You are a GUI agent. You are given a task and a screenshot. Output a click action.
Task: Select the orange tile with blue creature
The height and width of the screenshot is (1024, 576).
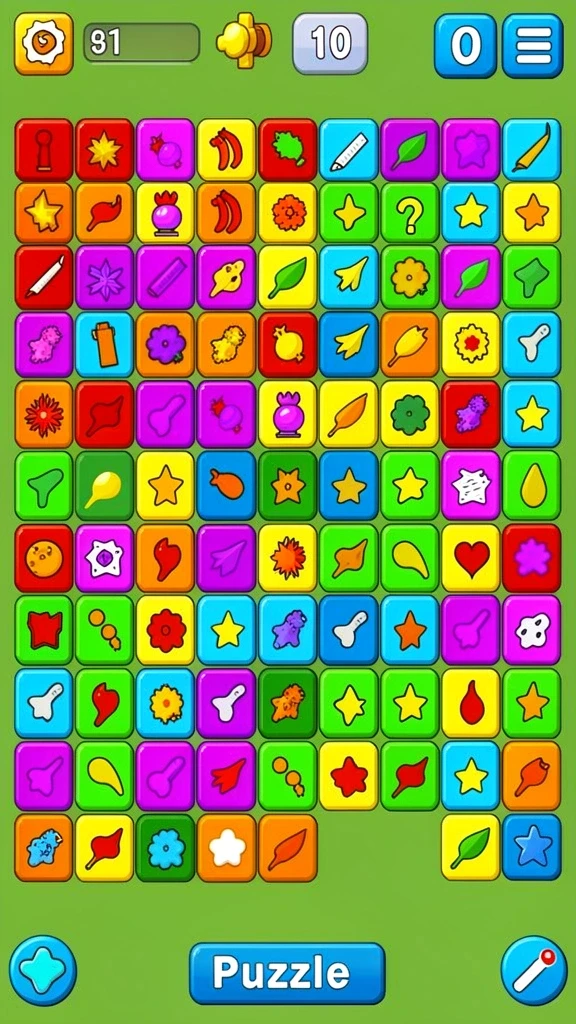tap(44, 848)
